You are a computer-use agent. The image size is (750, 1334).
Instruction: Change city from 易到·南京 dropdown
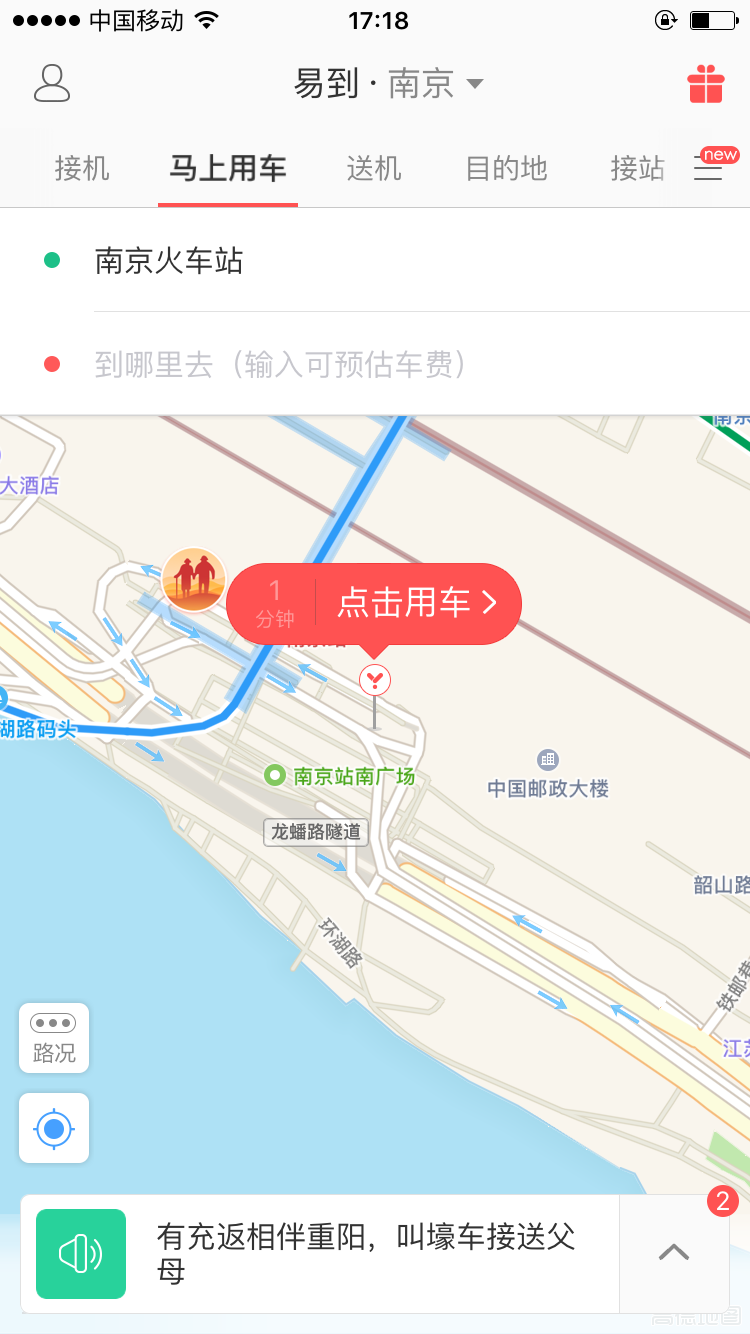(388, 84)
